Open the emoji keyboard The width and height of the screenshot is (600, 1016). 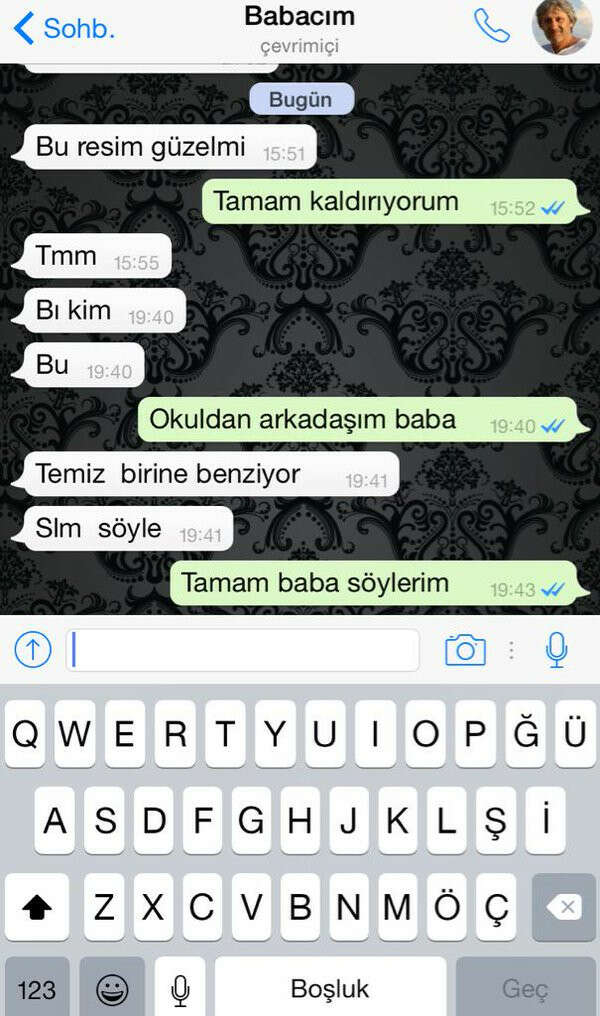point(112,989)
